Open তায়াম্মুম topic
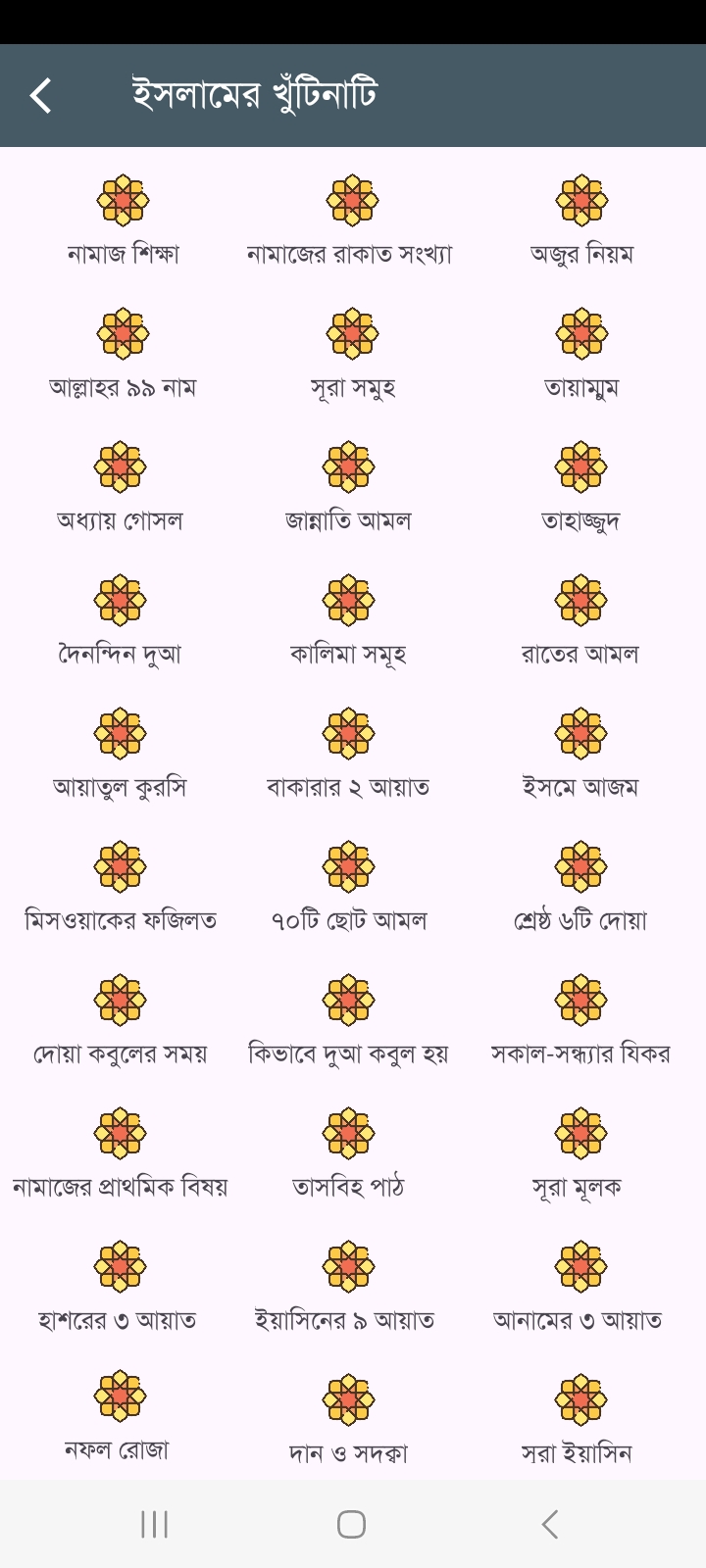 pyautogui.click(x=581, y=354)
